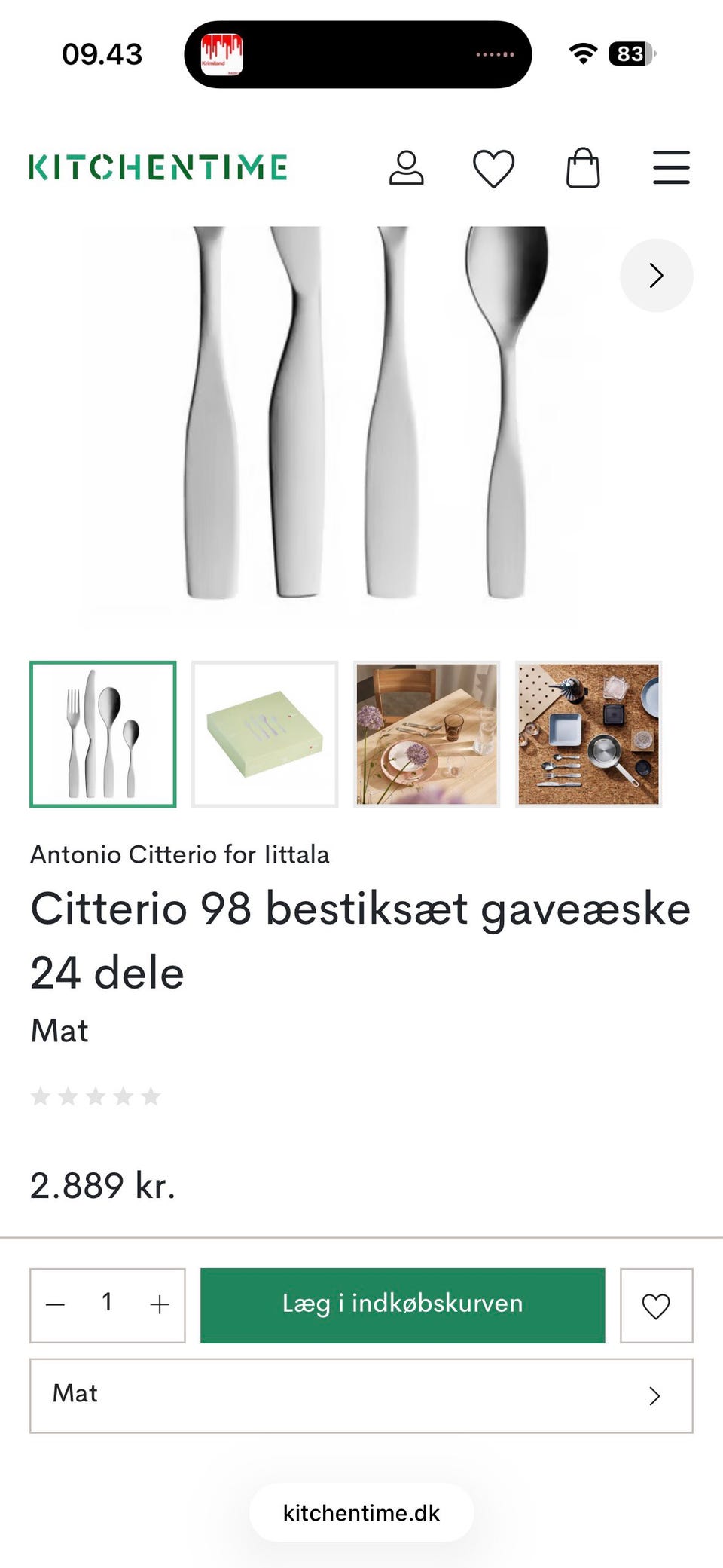The height and width of the screenshot is (1568, 723).
Task: Select the green gift box thumbnail
Action: pos(264,734)
